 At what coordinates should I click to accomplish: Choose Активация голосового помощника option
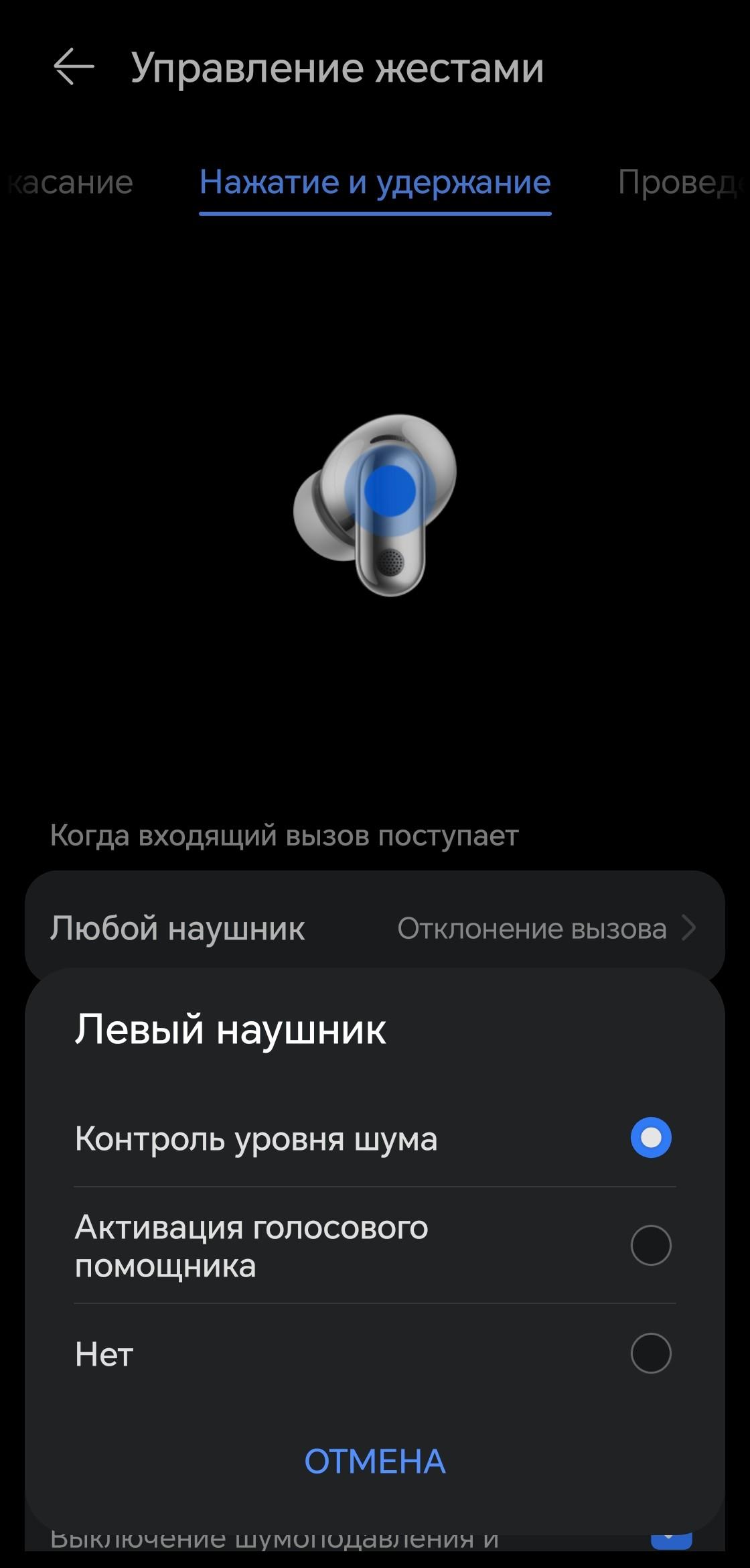(x=375, y=1246)
